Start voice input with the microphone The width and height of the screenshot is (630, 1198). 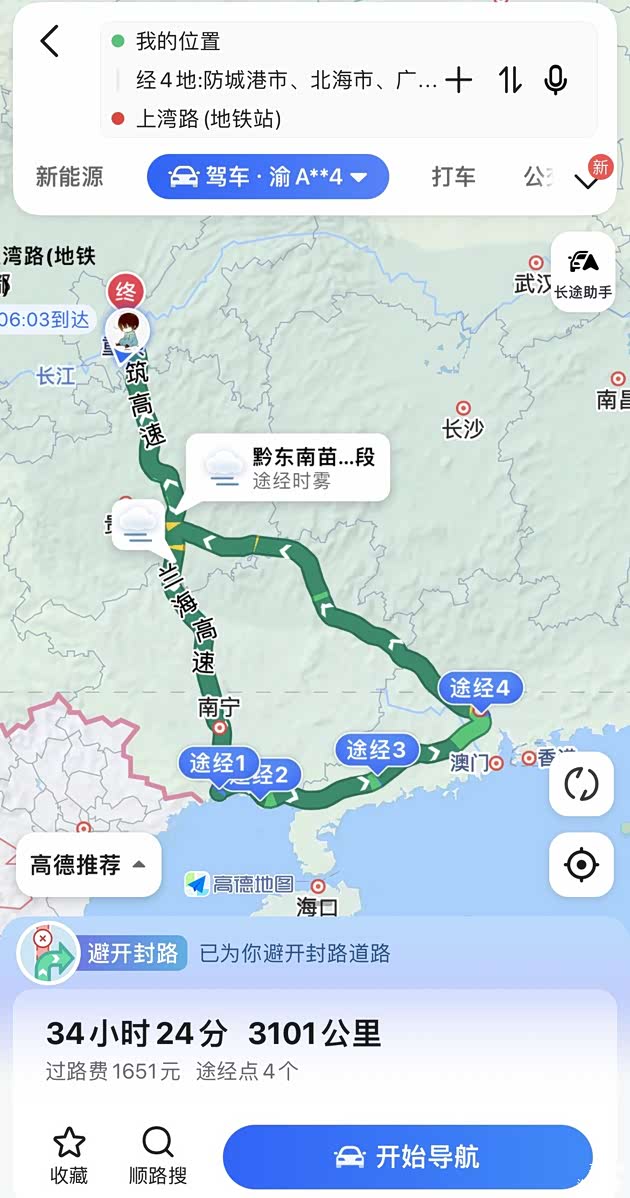point(556,80)
